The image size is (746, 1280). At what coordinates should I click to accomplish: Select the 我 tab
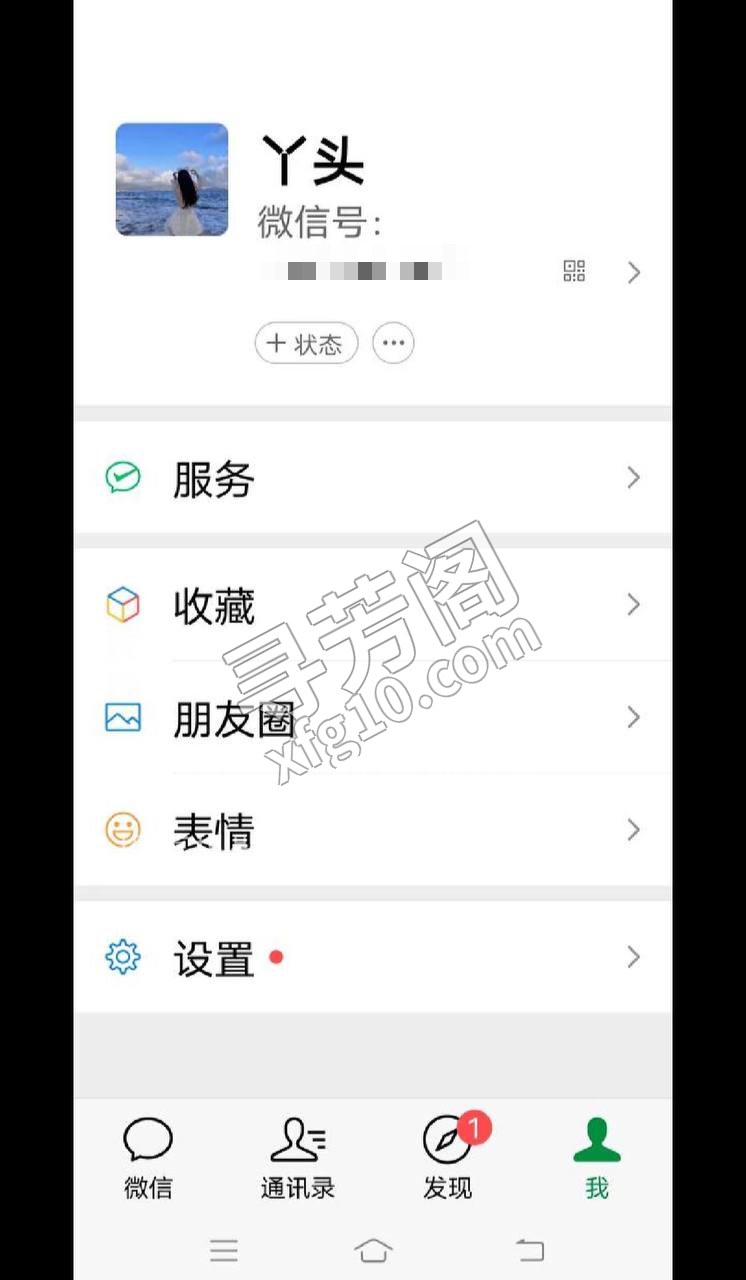(597, 1158)
